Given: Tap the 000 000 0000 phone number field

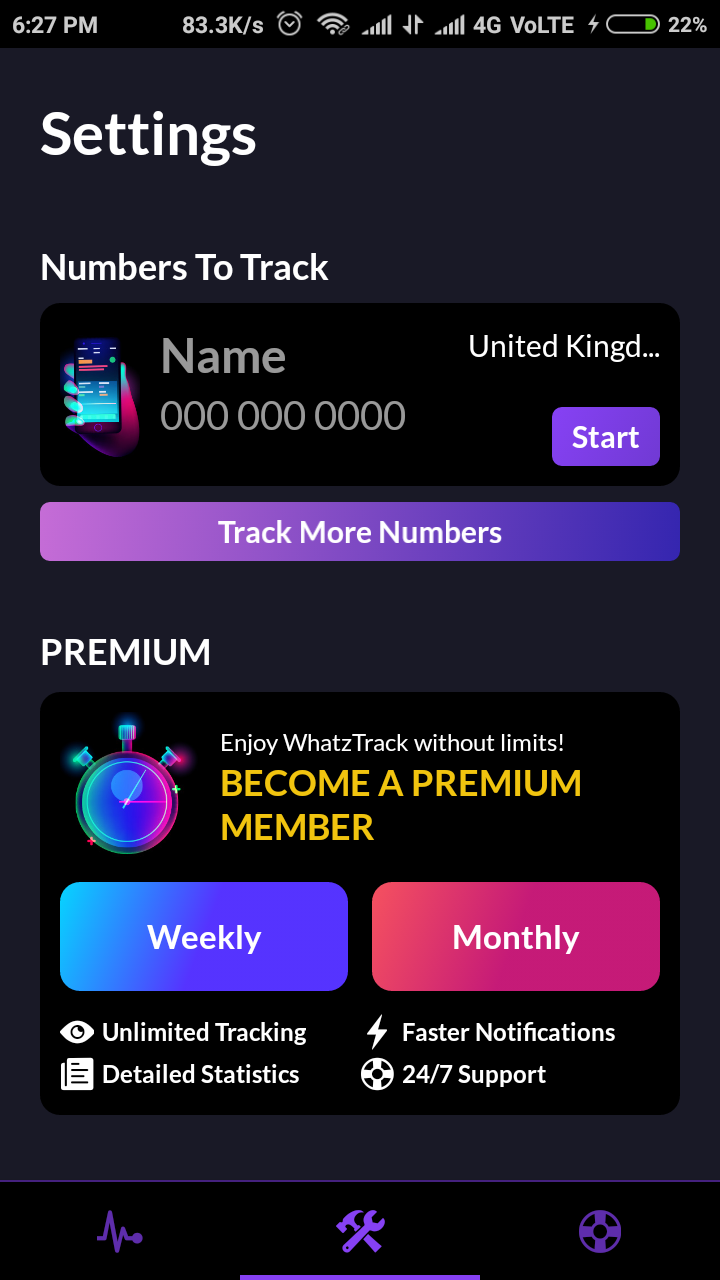Looking at the screenshot, I should tap(283, 415).
